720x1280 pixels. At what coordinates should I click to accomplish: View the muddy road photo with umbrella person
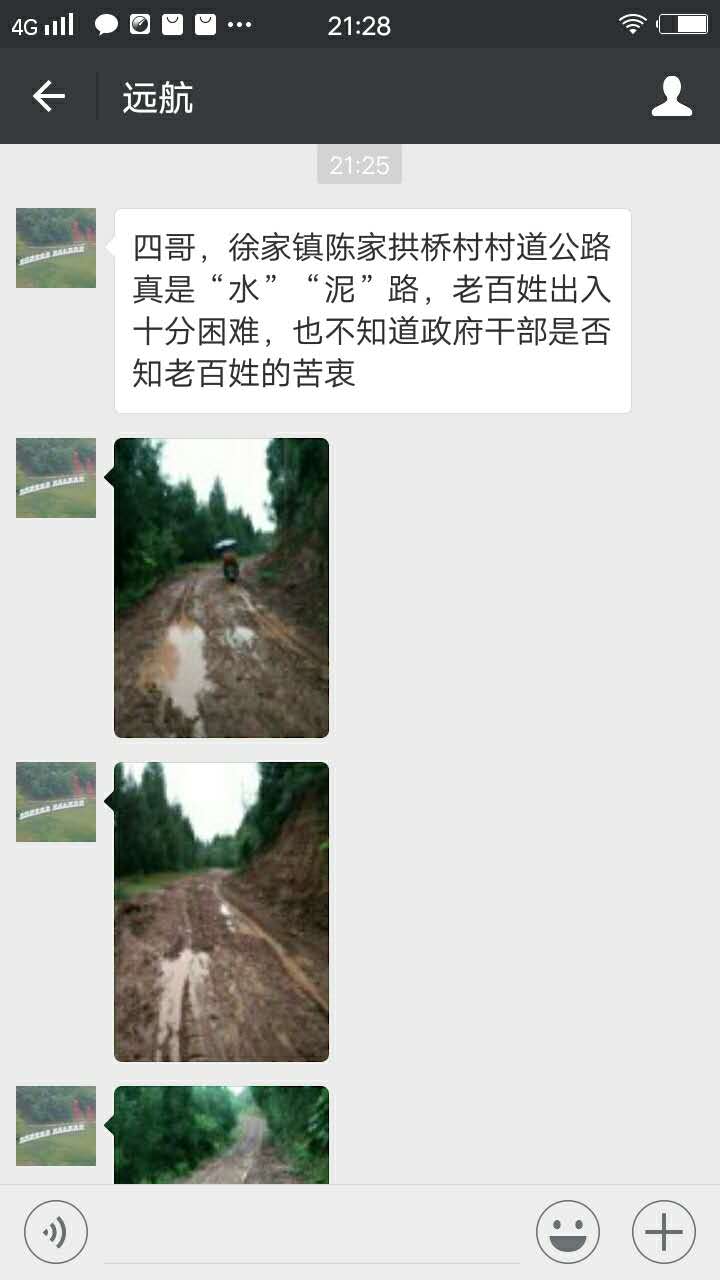tap(221, 588)
